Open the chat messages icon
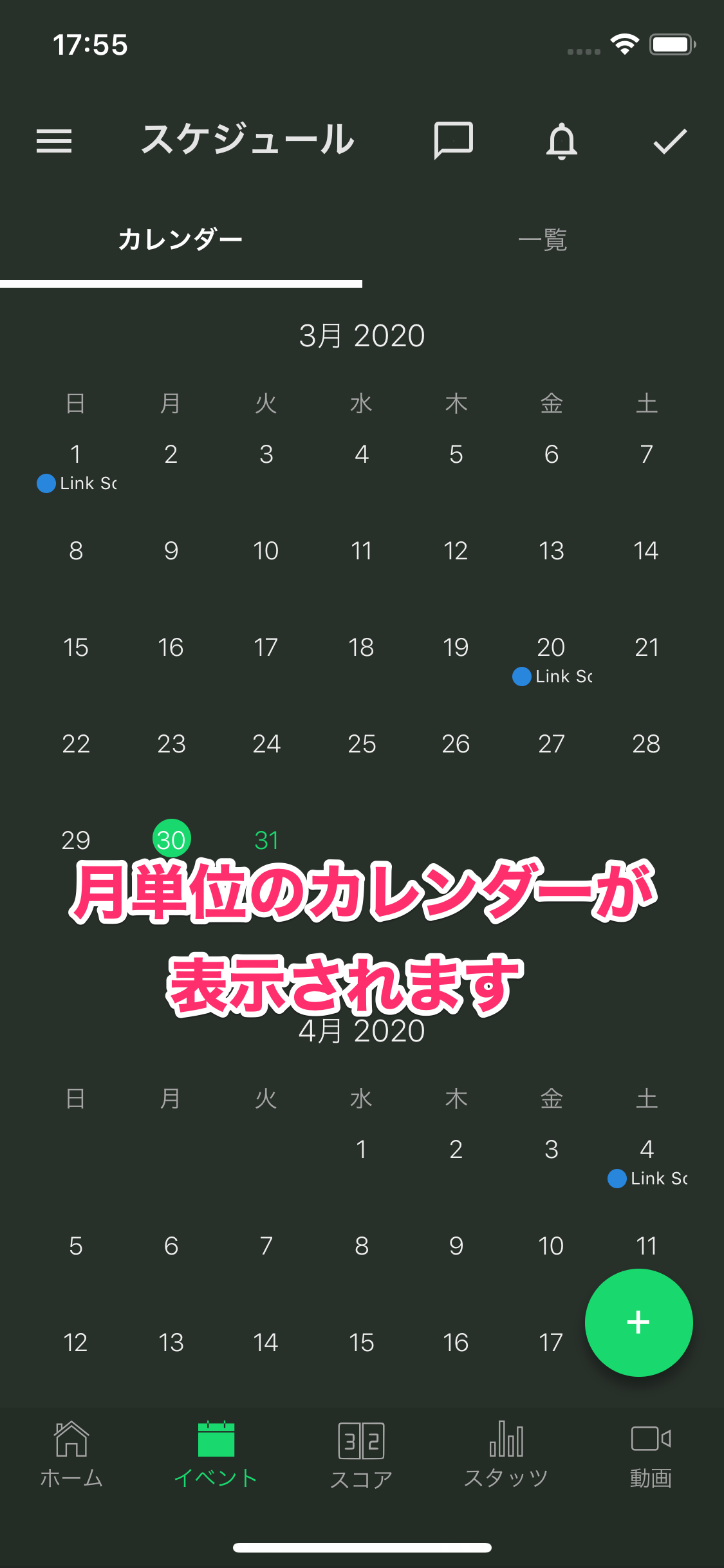The image size is (724, 1568). pos(454,140)
